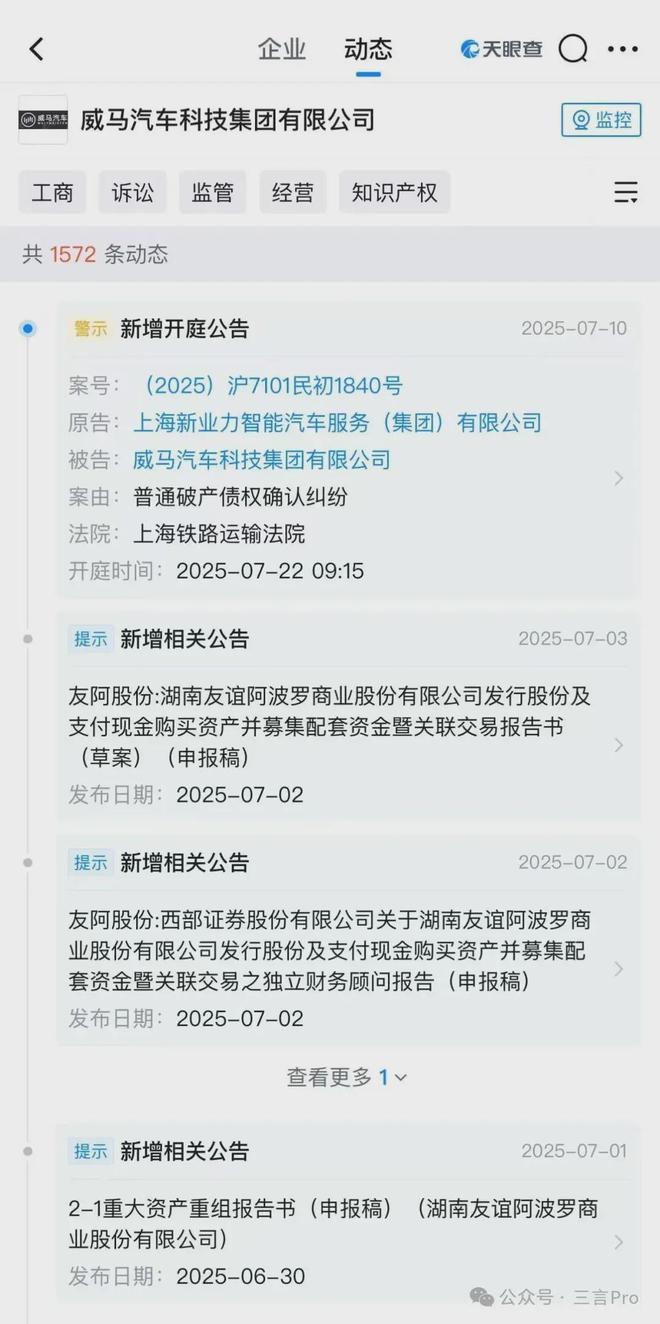Open the three-dot overflow menu

click(622, 49)
